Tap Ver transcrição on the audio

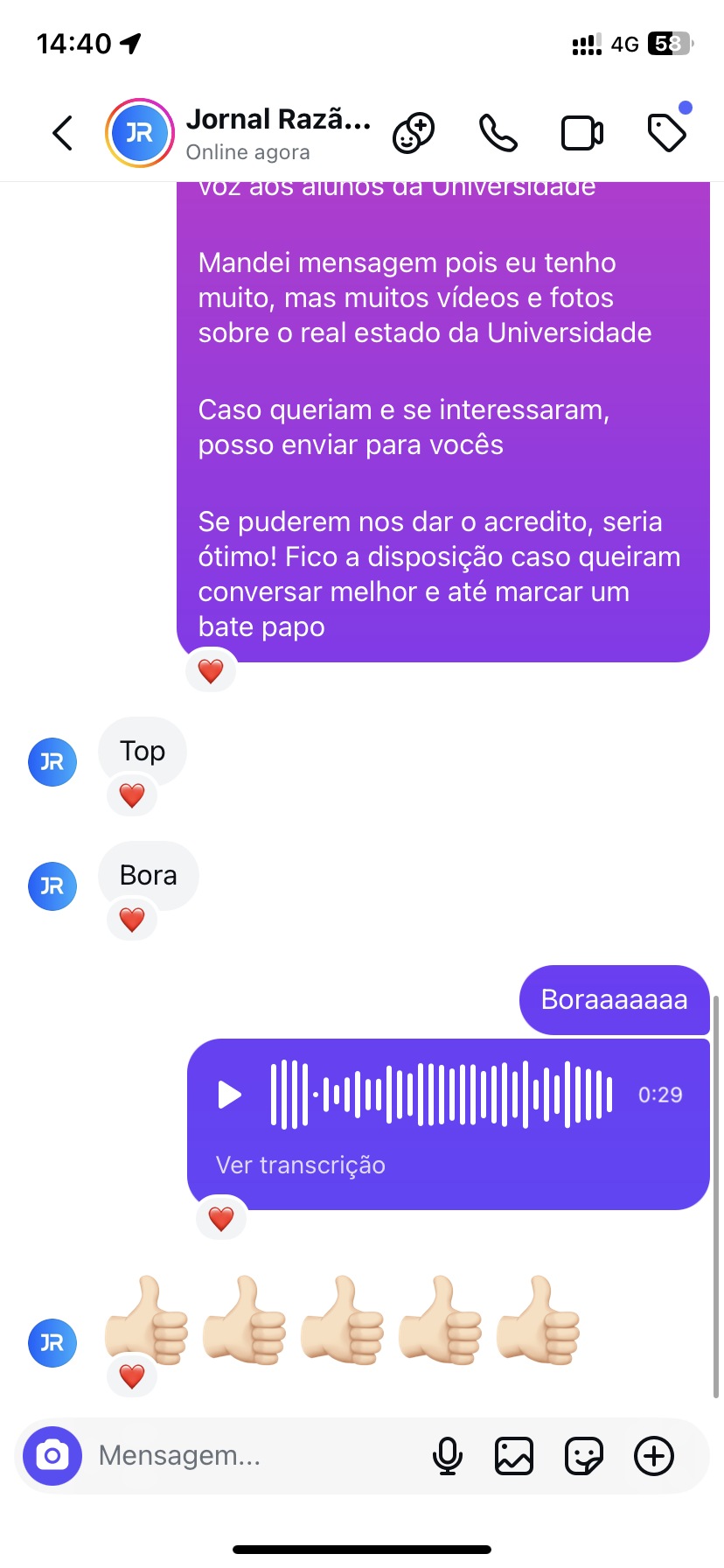pyautogui.click(x=300, y=1165)
